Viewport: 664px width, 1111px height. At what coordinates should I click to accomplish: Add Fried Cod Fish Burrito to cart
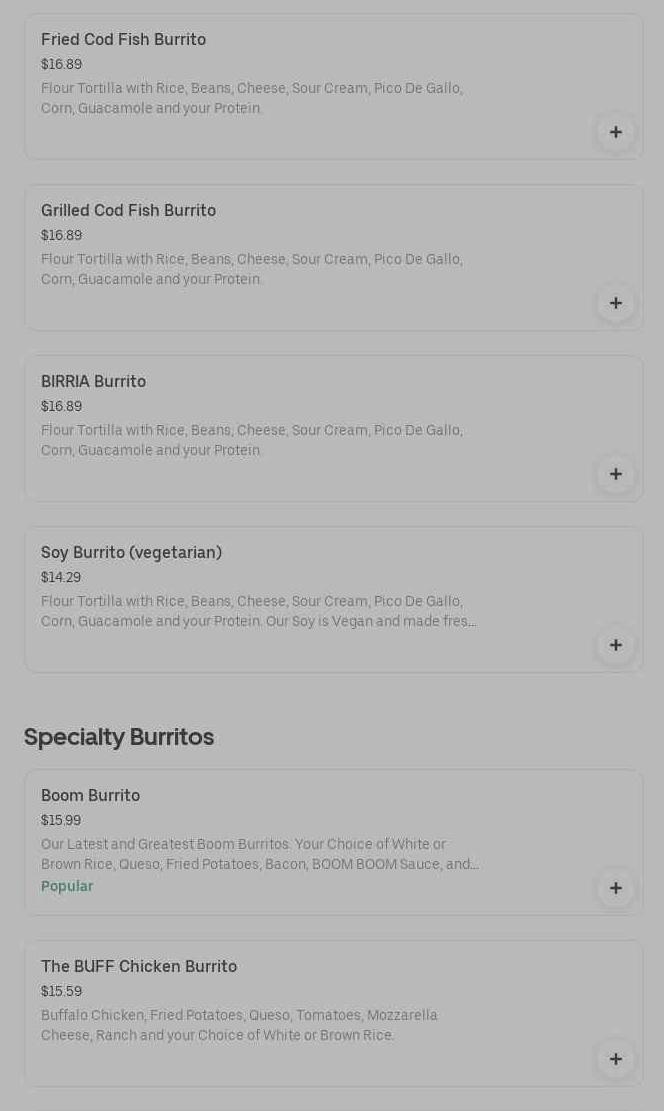pos(616,132)
